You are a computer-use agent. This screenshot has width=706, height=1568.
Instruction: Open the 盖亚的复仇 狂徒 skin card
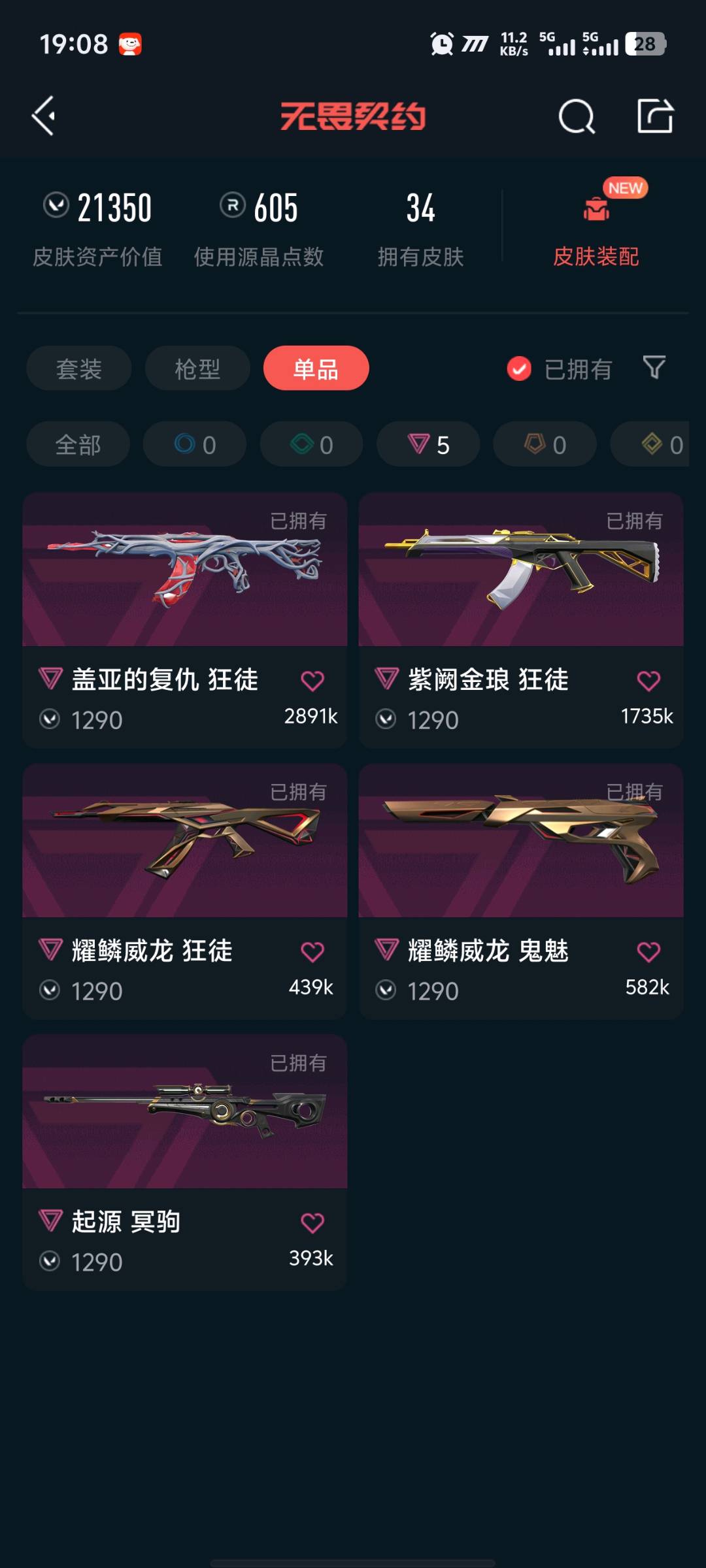point(185,621)
